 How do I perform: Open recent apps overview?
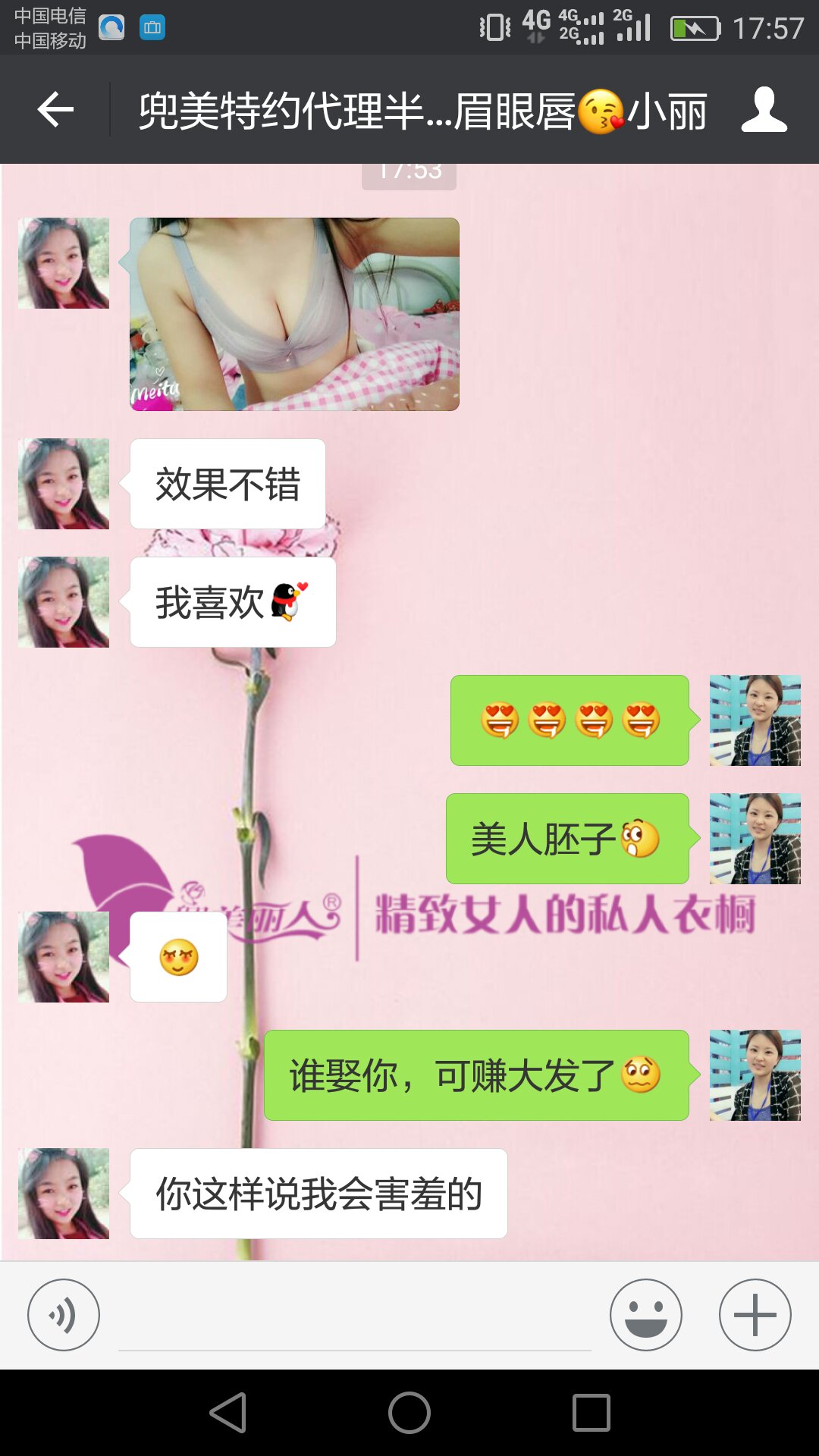(x=591, y=1413)
